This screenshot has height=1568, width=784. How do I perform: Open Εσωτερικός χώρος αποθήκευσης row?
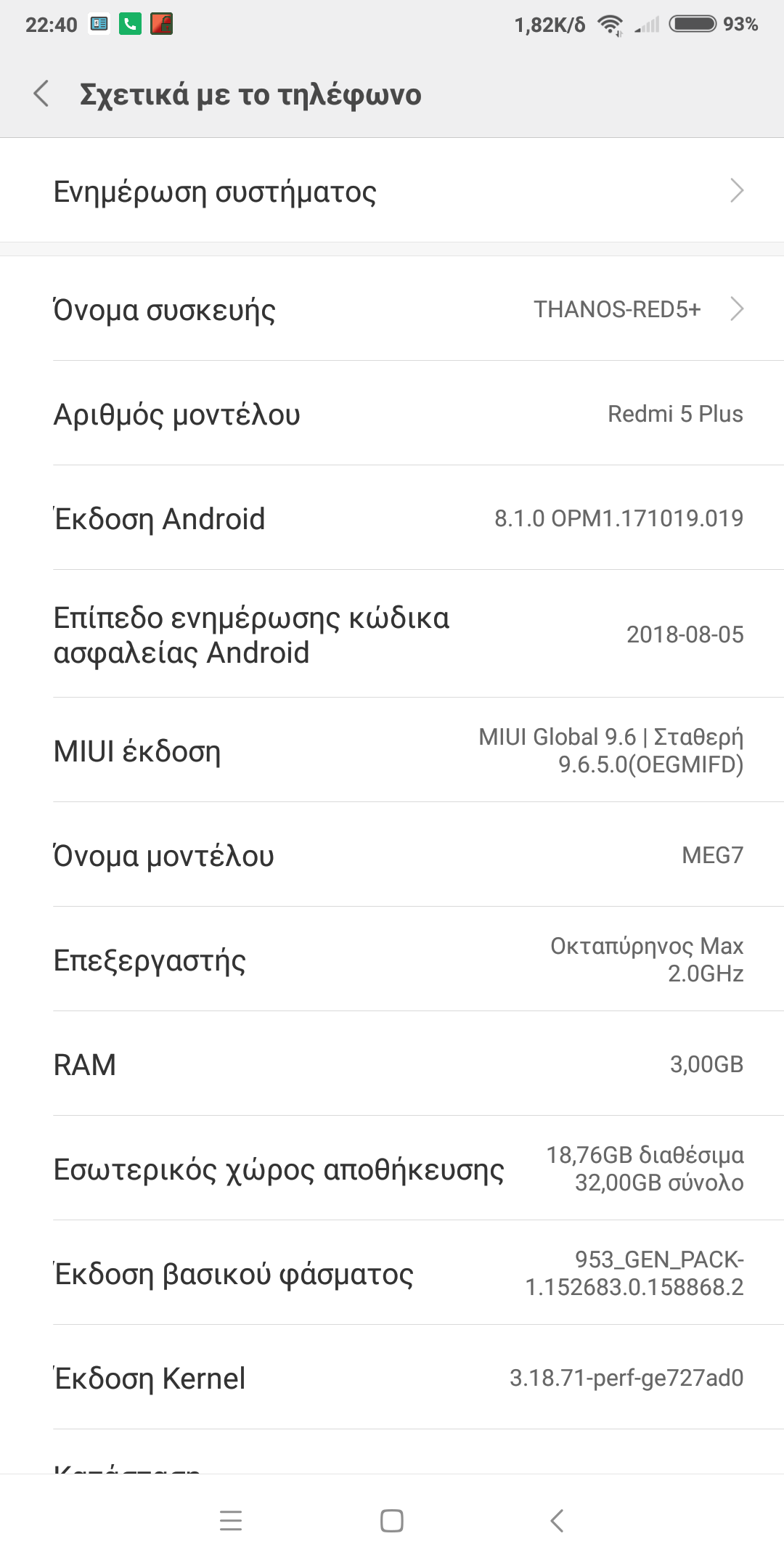click(x=392, y=1169)
